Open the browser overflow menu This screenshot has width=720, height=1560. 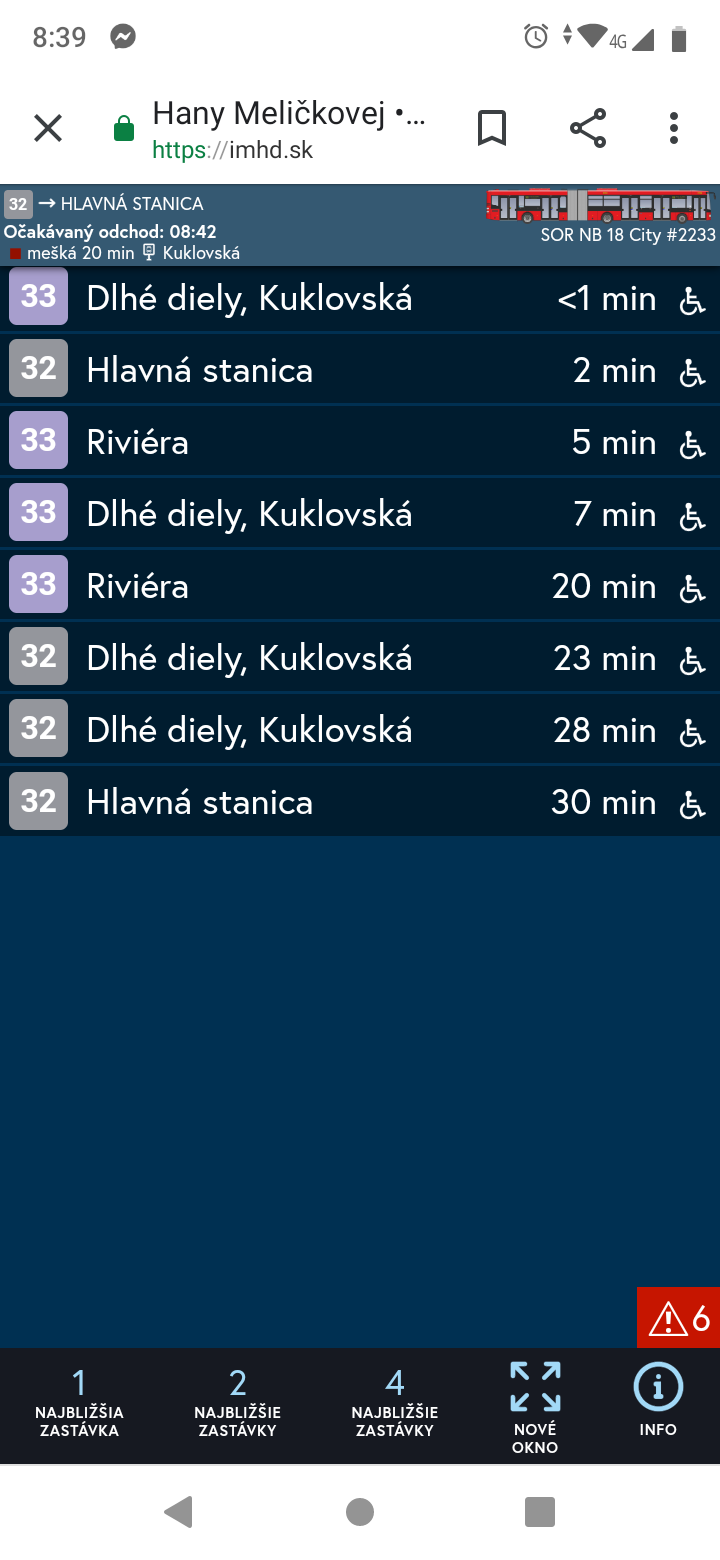coord(674,128)
